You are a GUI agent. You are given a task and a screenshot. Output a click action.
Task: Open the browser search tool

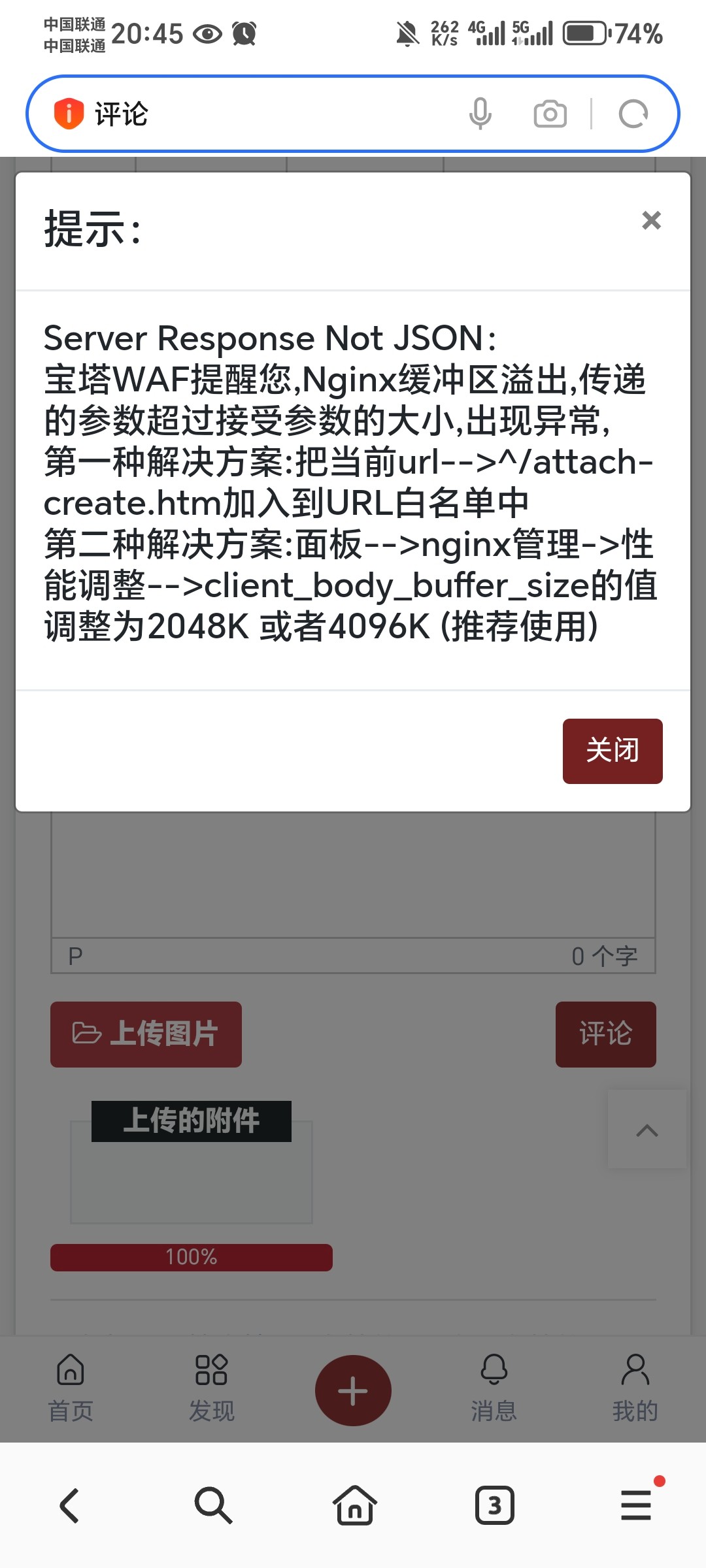click(212, 1505)
